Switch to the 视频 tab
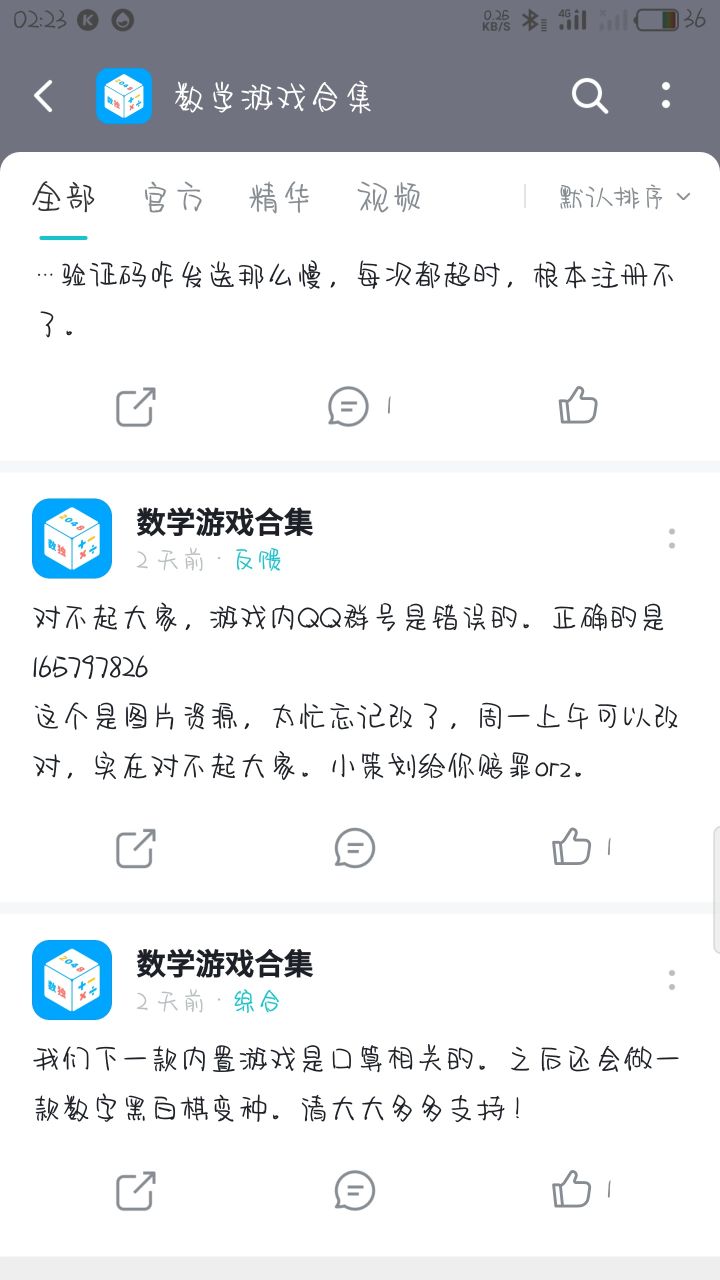The height and width of the screenshot is (1280, 720). (x=388, y=197)
